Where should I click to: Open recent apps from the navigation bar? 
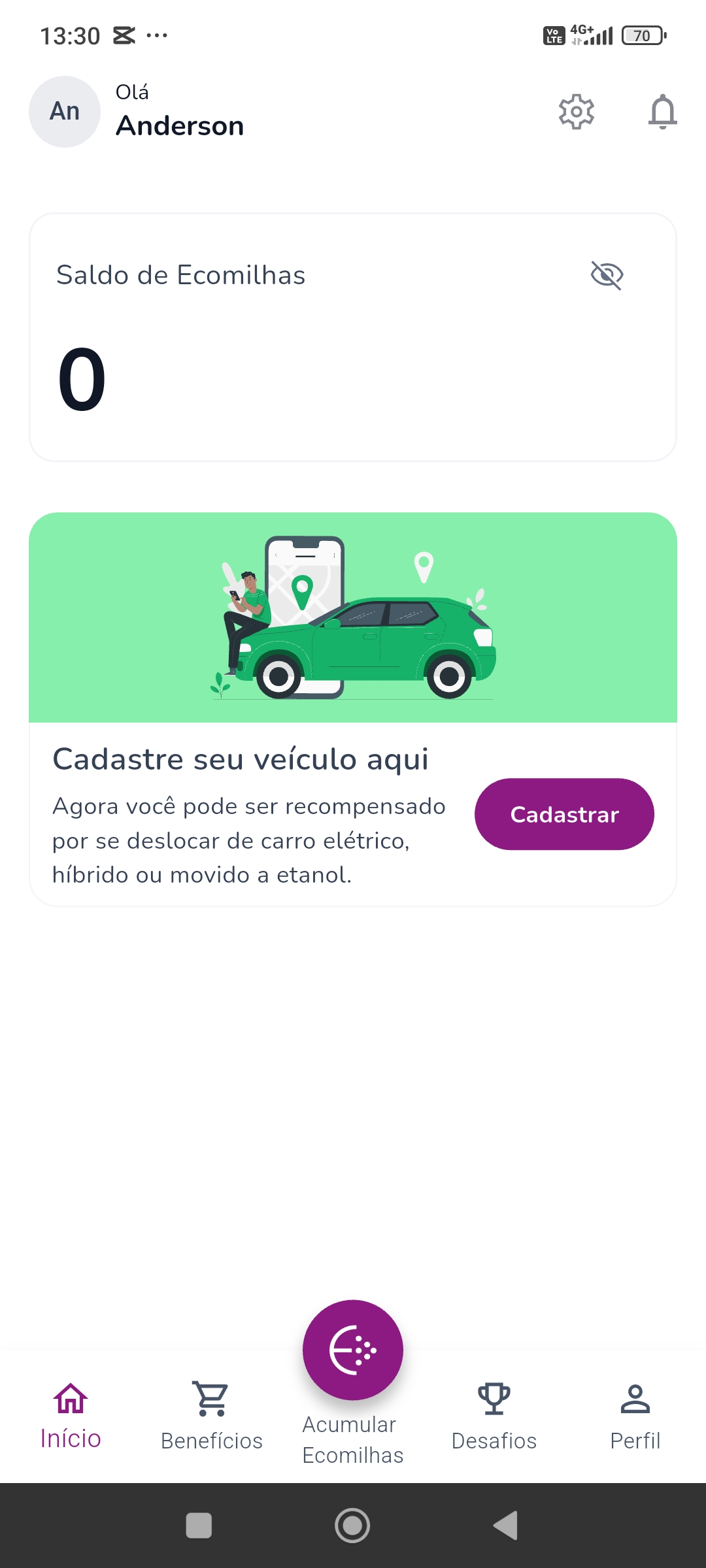(x=199, y=1526)
